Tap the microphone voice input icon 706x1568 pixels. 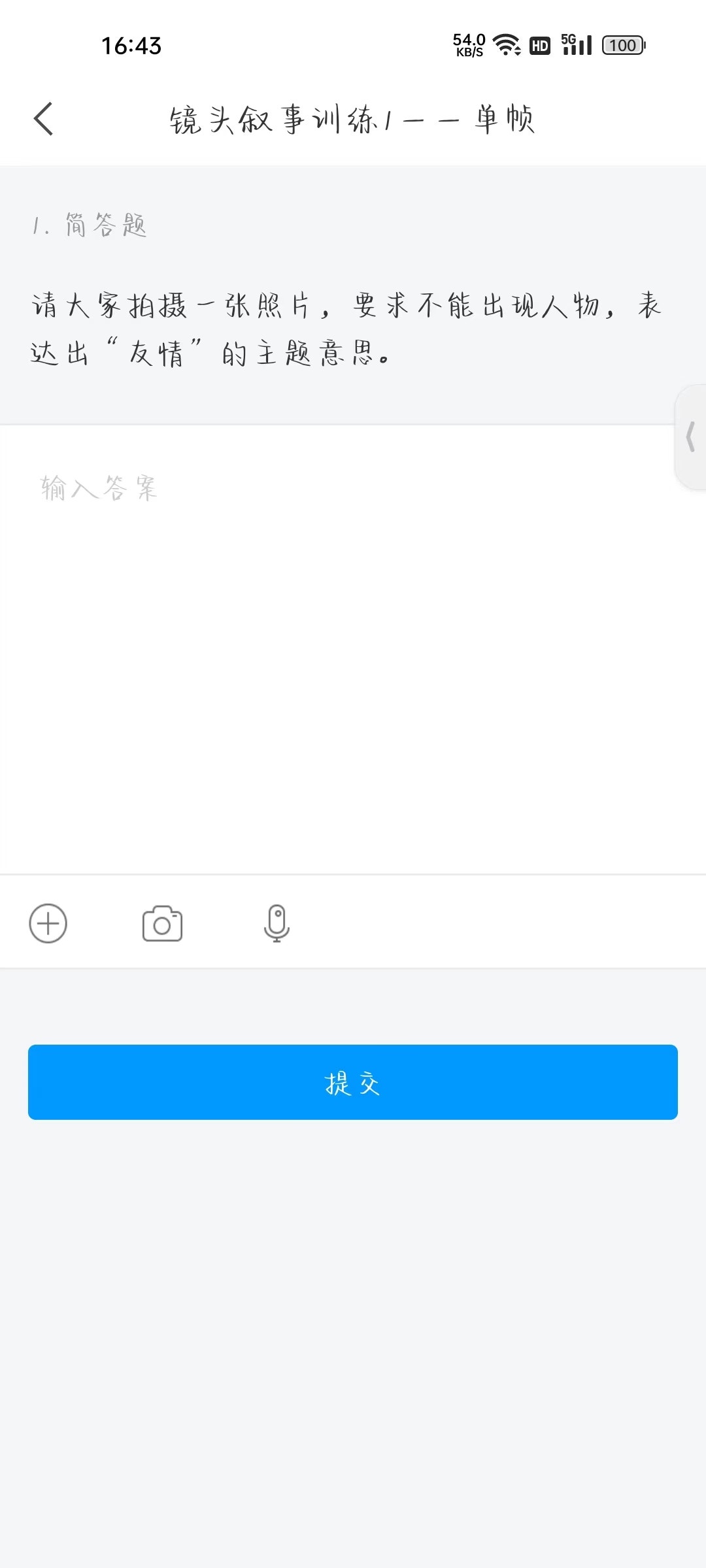click(x=277, y=923)
